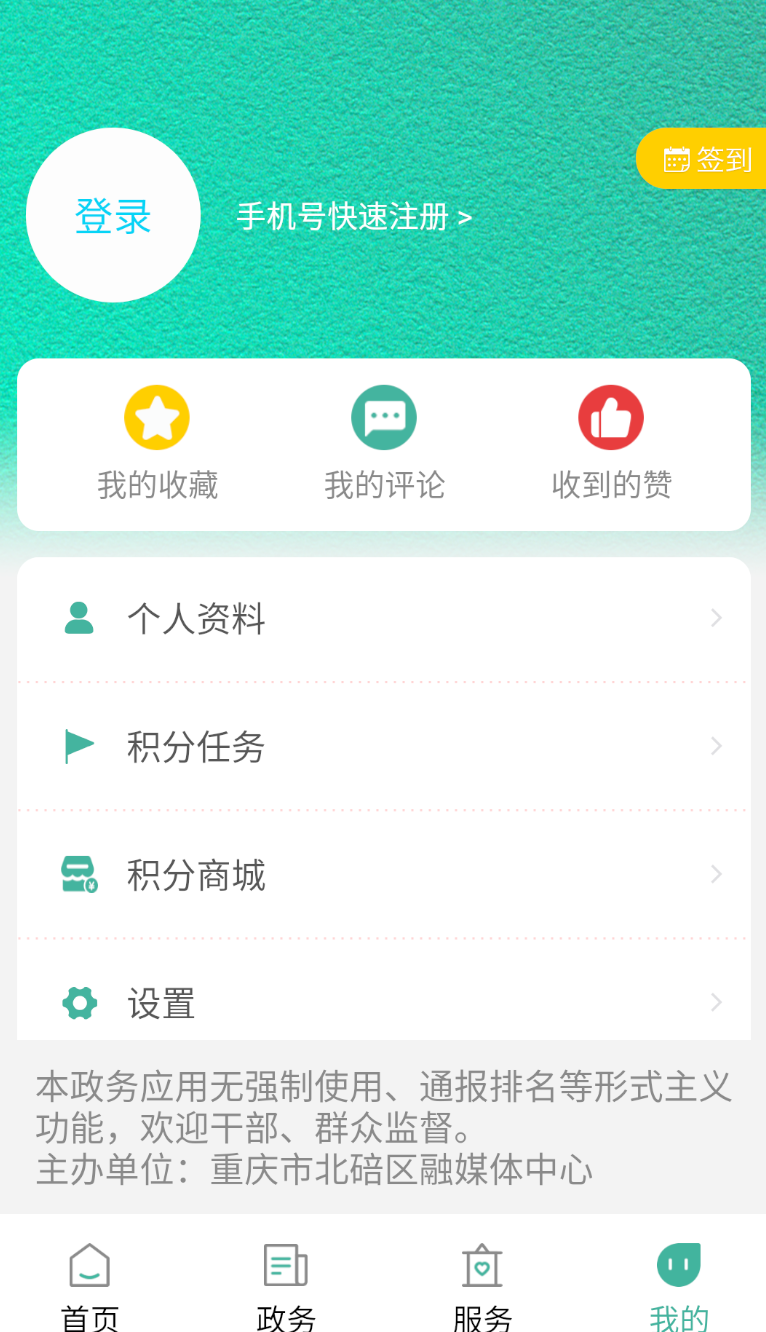766x1332 pixels.
Task: Tap the 签到 check-in button
Action: (702, 159)
